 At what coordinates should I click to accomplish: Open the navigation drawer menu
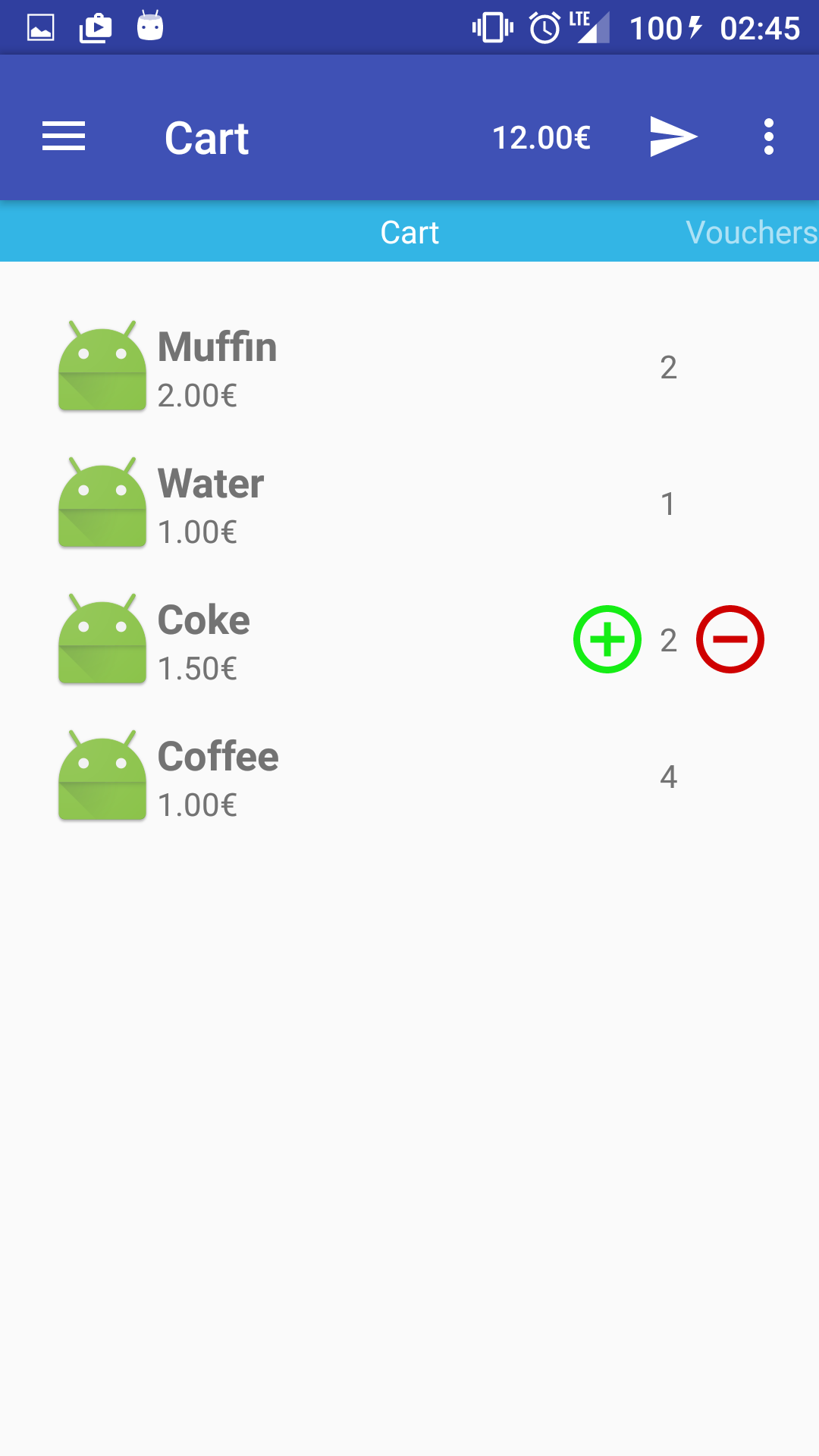[64, 137]
